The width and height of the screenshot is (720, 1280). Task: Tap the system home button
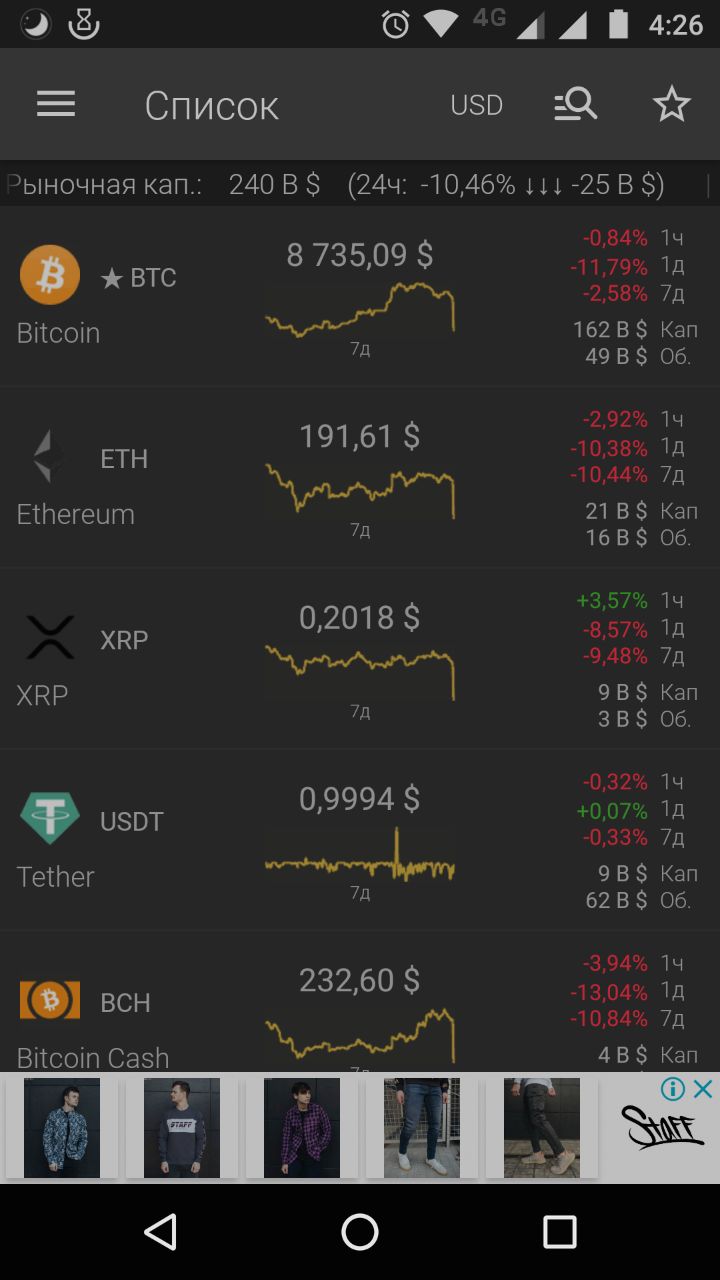point(360,1232)
